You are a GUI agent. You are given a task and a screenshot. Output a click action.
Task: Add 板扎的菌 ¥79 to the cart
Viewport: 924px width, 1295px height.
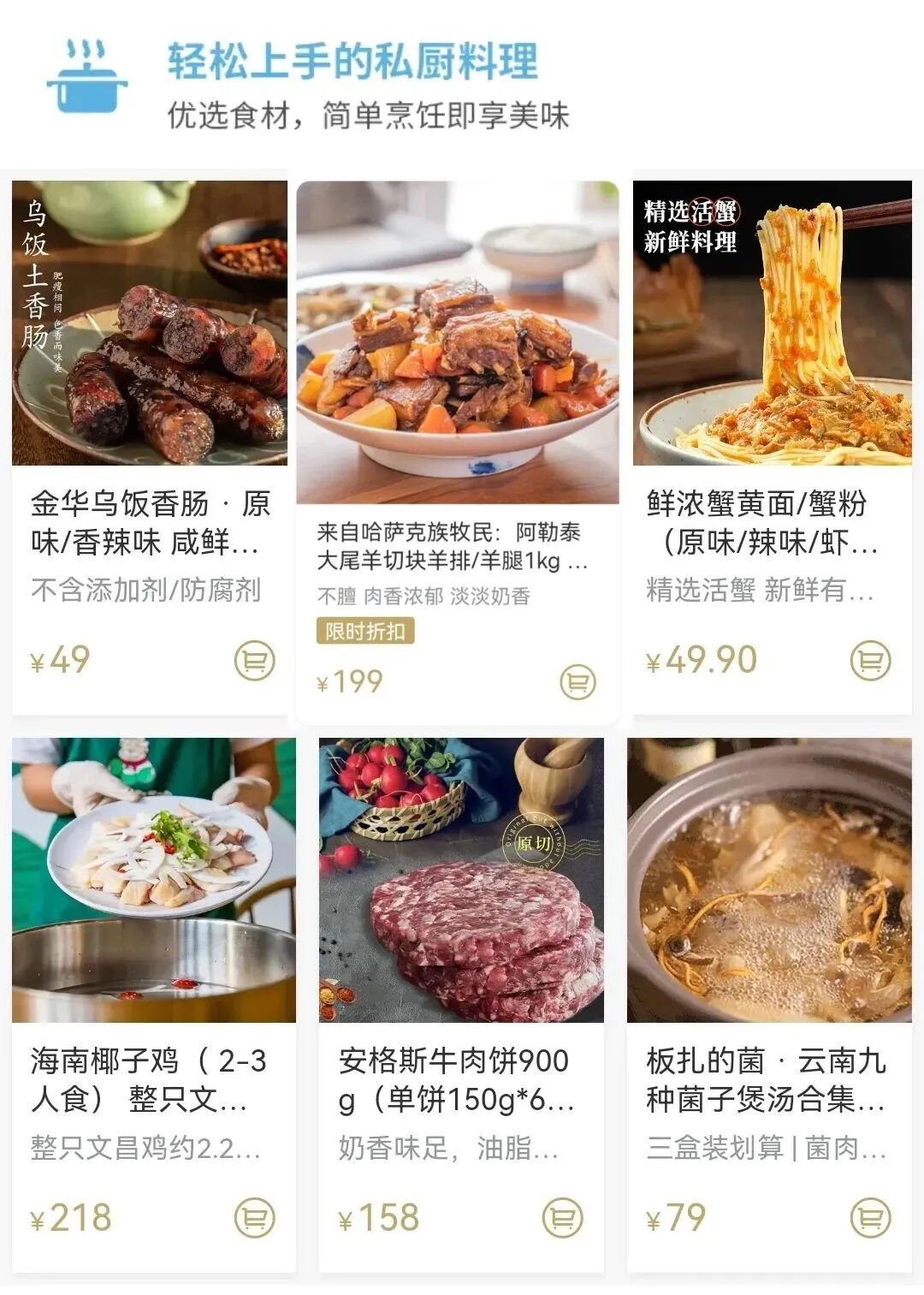(x=870, y=1218)
